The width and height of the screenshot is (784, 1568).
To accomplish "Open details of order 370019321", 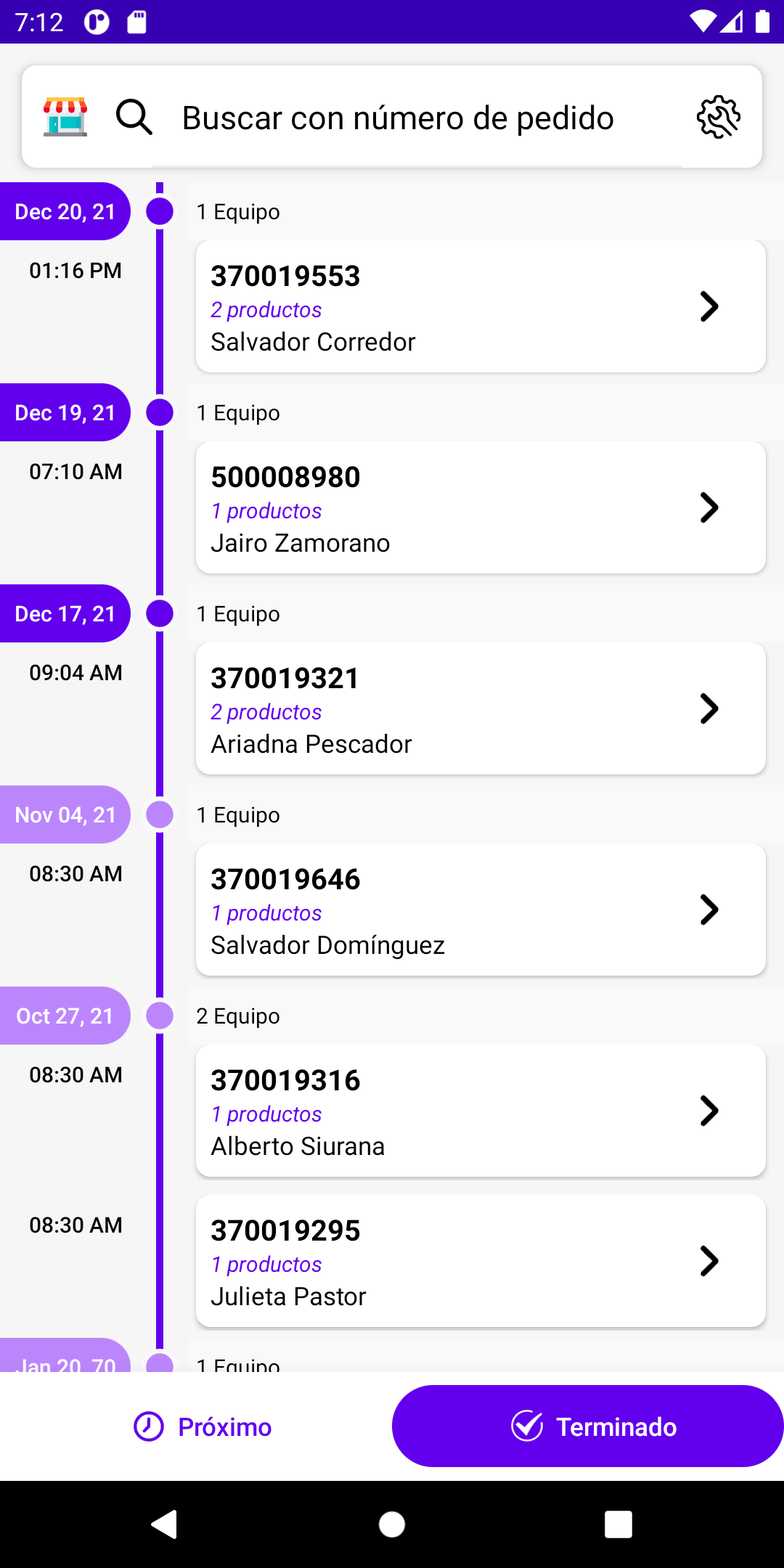I will (479, 708).
